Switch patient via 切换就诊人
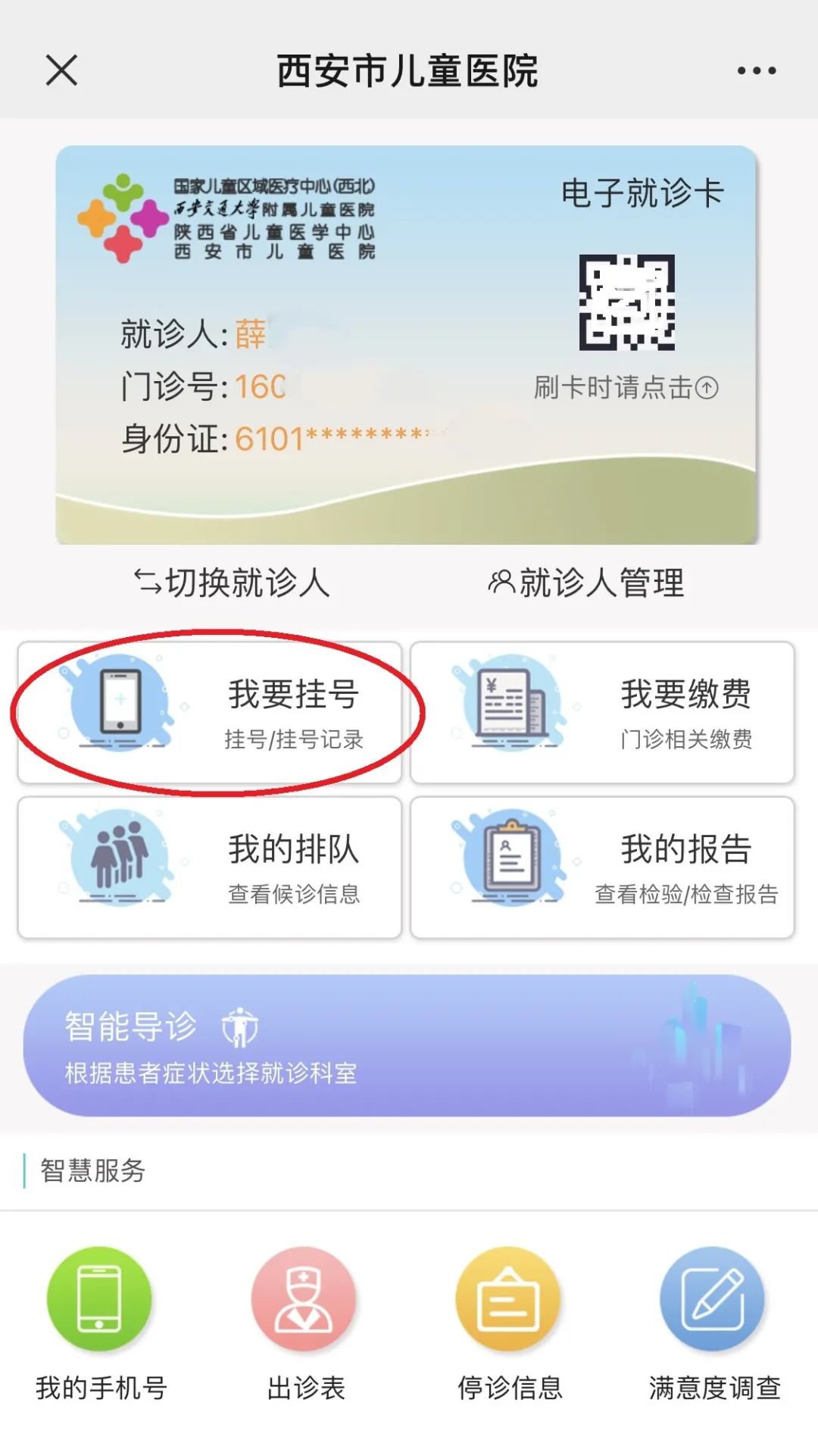818x1456 pixels. 232,583
